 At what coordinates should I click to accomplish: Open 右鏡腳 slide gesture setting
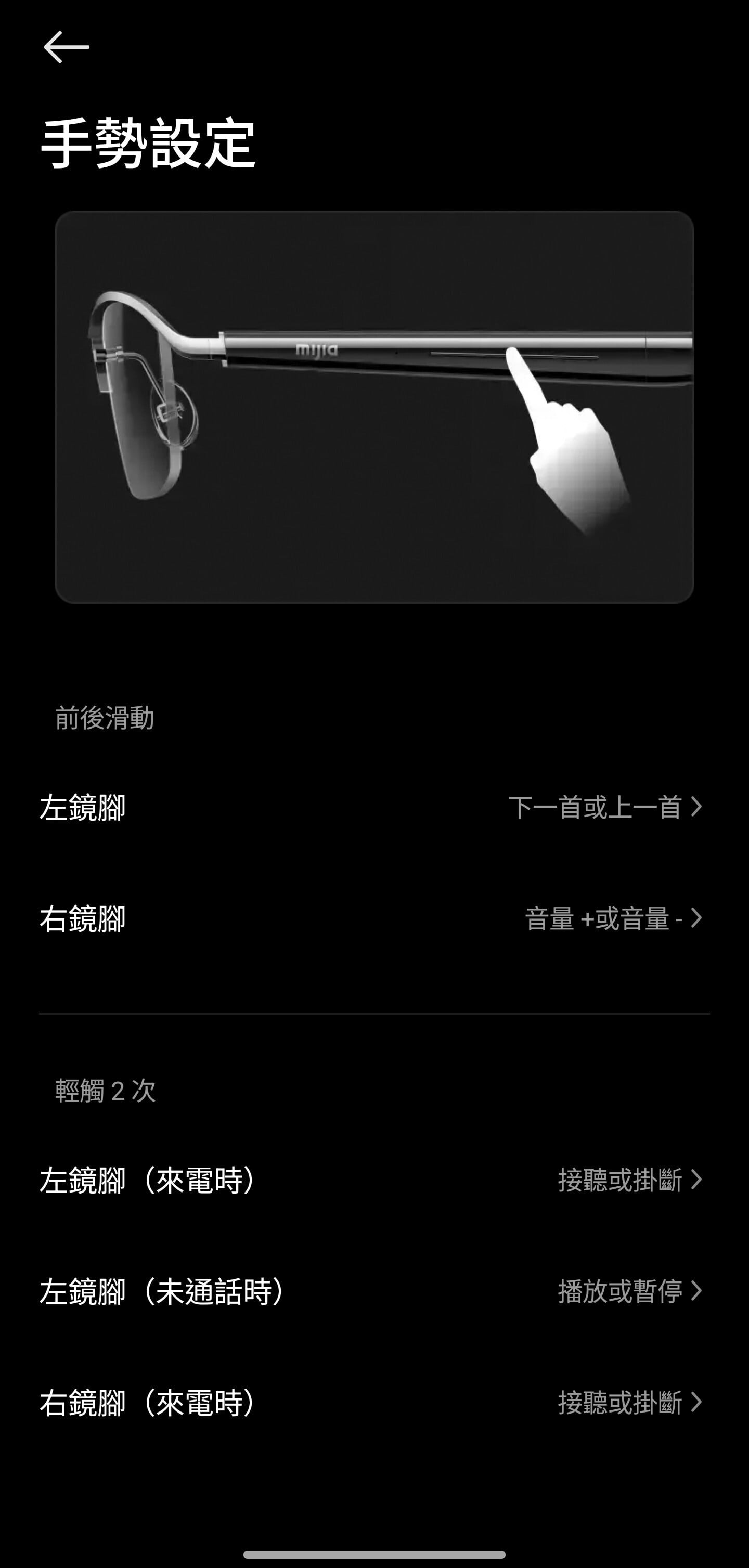pyautogui.click(x=374, y=918)
